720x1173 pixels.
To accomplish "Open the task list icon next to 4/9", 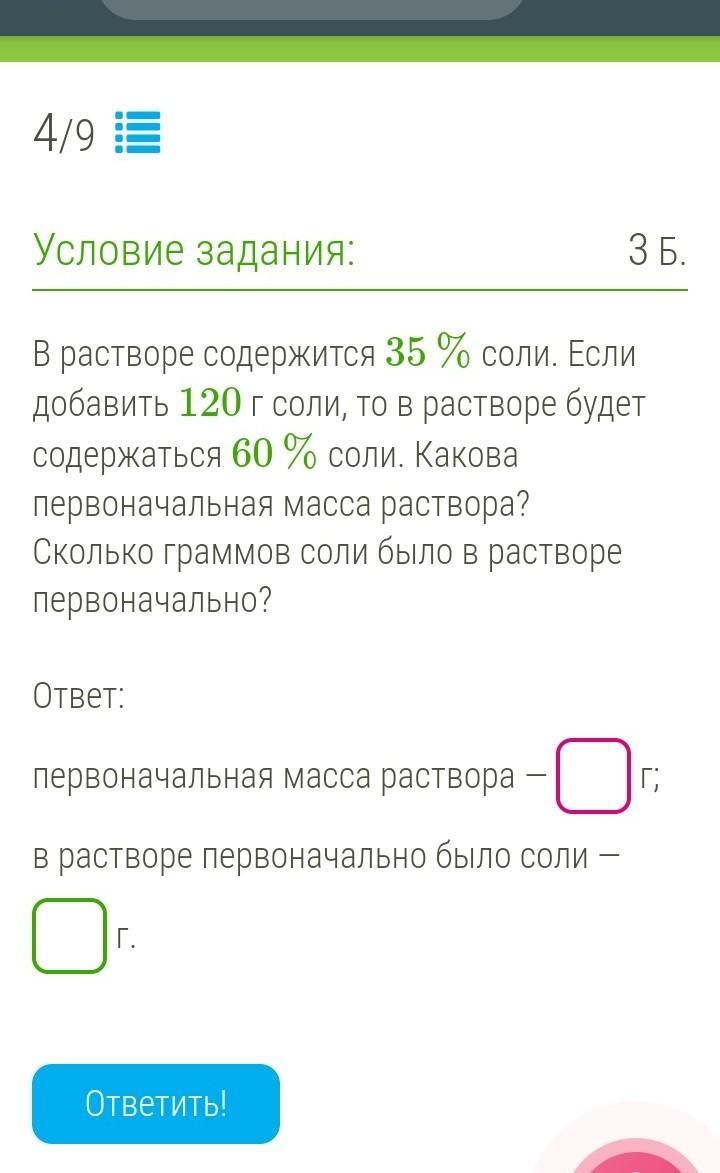I will (x=138, y=132).
